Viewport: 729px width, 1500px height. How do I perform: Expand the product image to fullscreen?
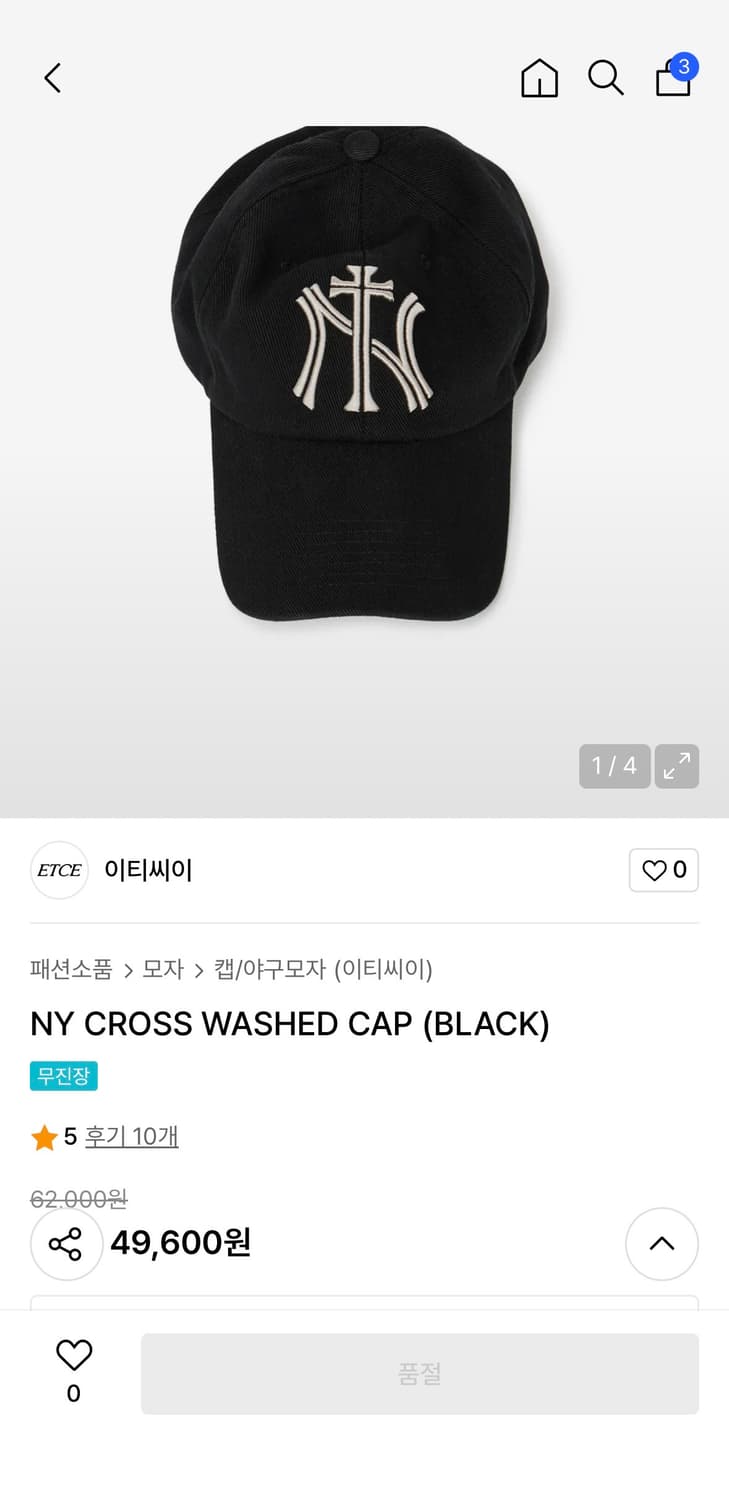(x=677, y=766)
